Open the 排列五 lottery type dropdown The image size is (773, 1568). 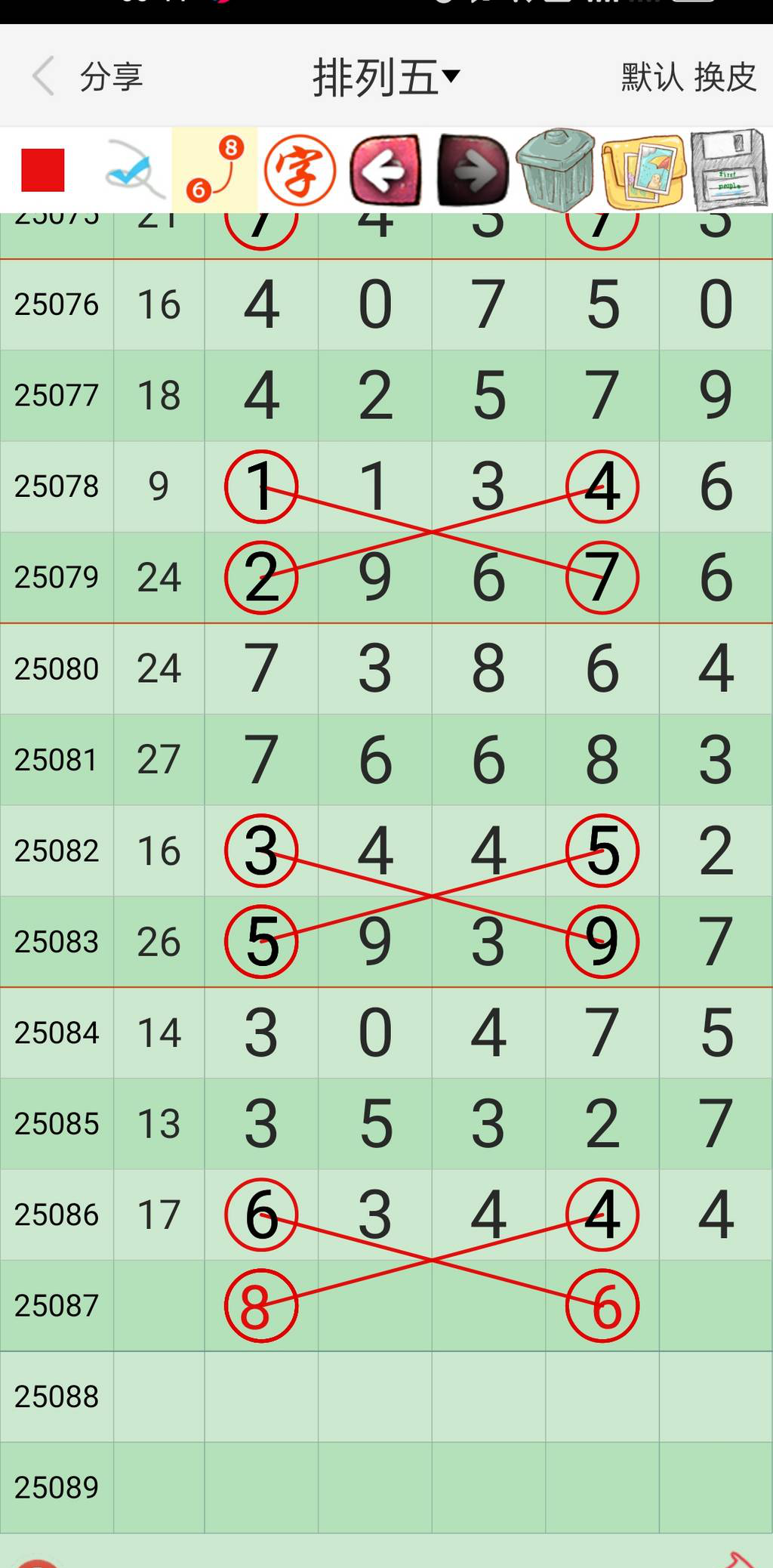coord(386,76)
